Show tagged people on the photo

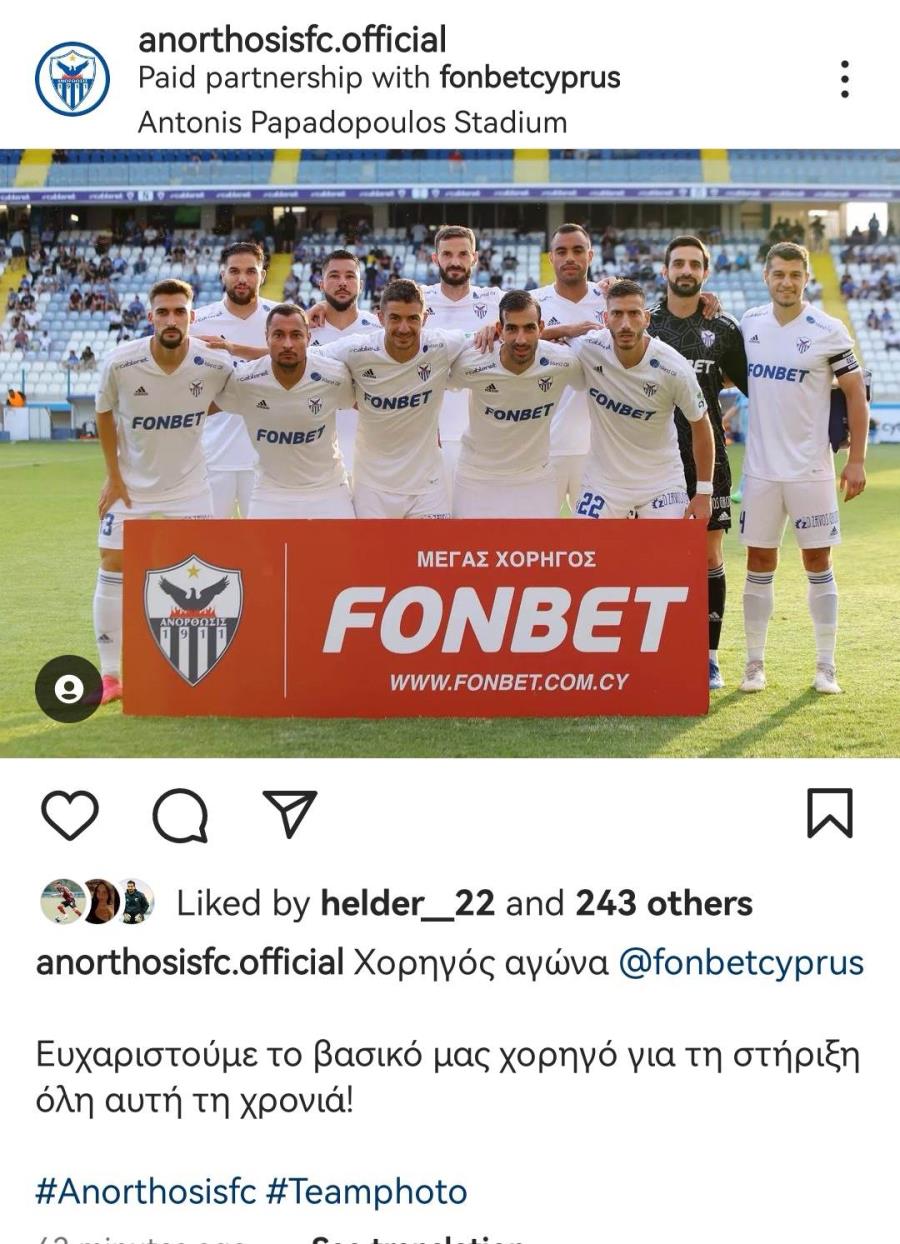(x=68, y=689)
